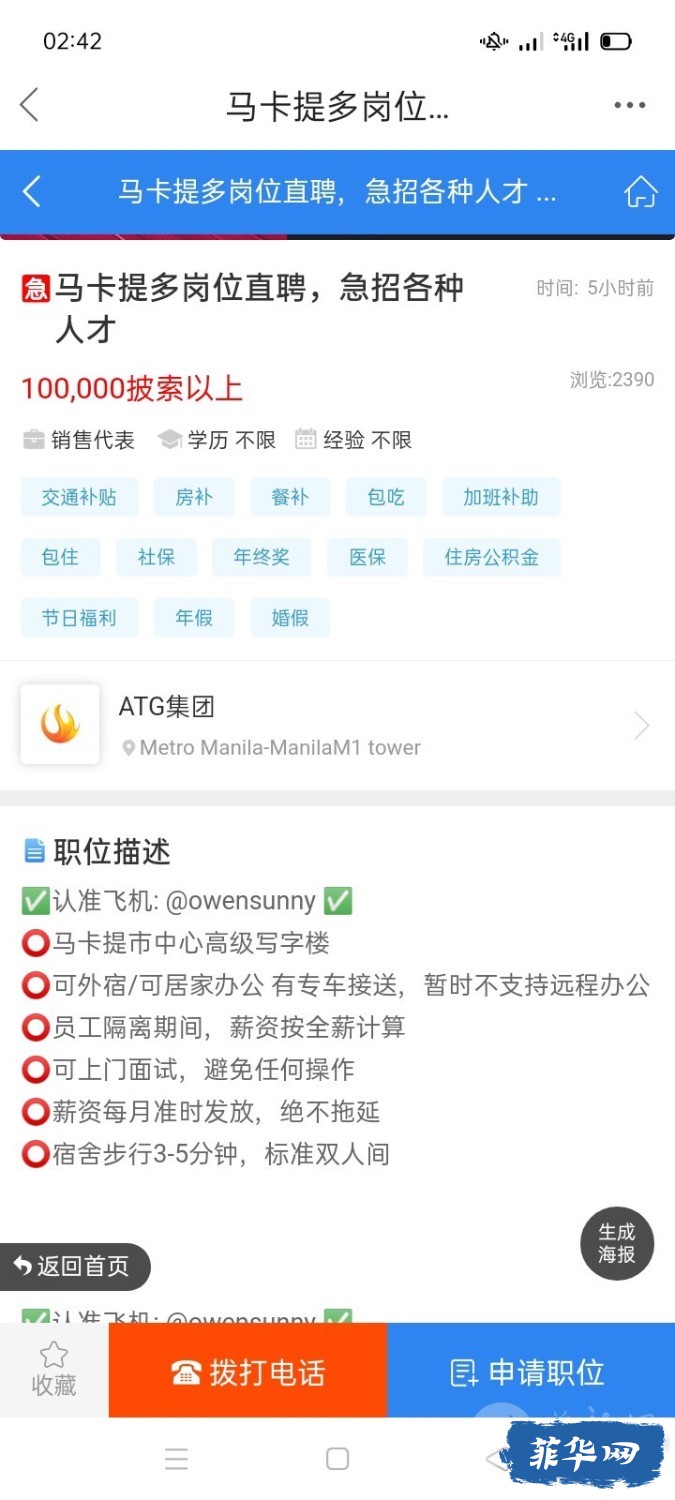Generate poster with 生成海报 button
The height and width of the screenshot is (1500, 675).
tap(617, 1243)
